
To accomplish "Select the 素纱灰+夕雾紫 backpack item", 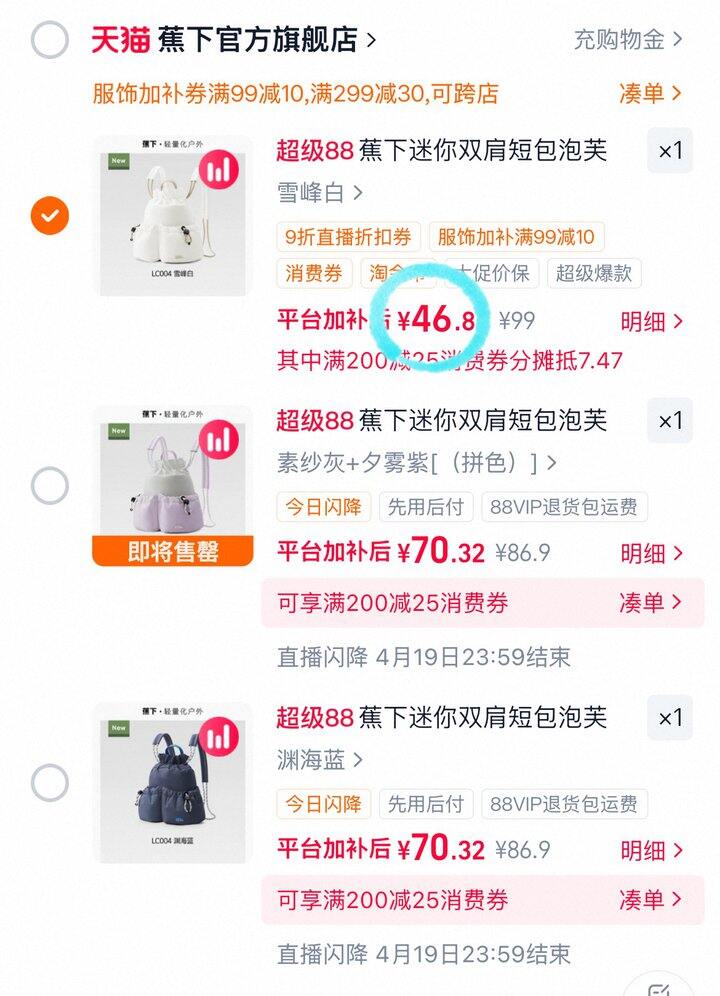I will coord(49,487).
